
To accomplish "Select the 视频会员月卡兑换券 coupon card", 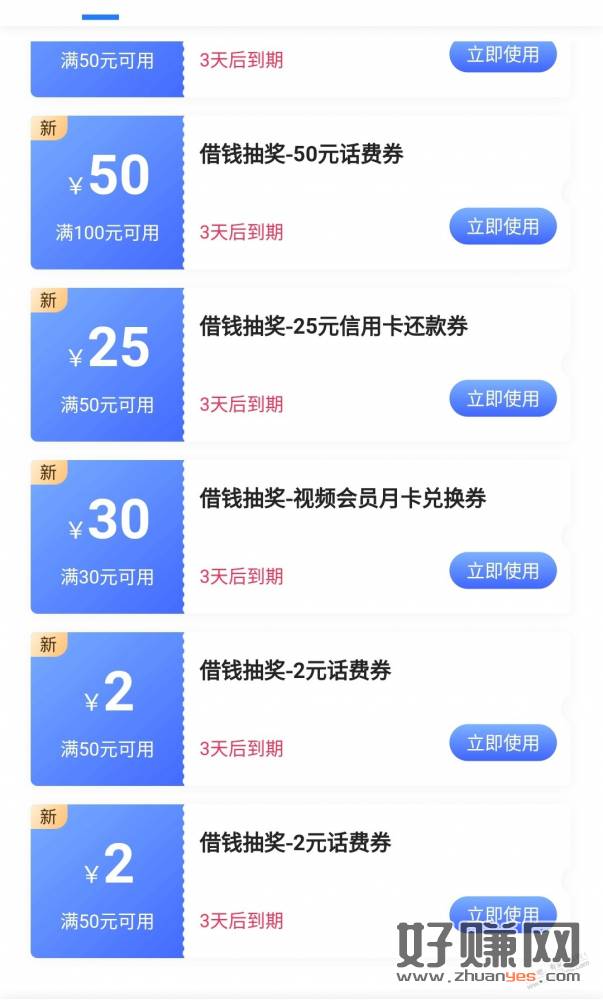I will pos(300,537).
